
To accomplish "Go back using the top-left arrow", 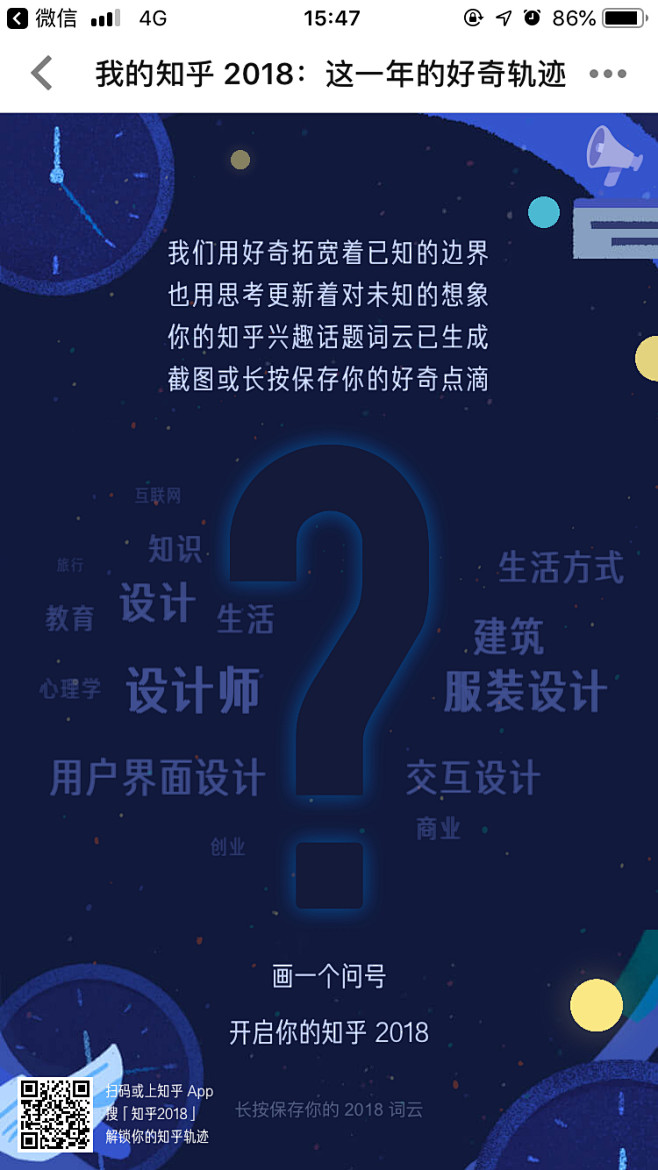I will click(x=42, y=74).
